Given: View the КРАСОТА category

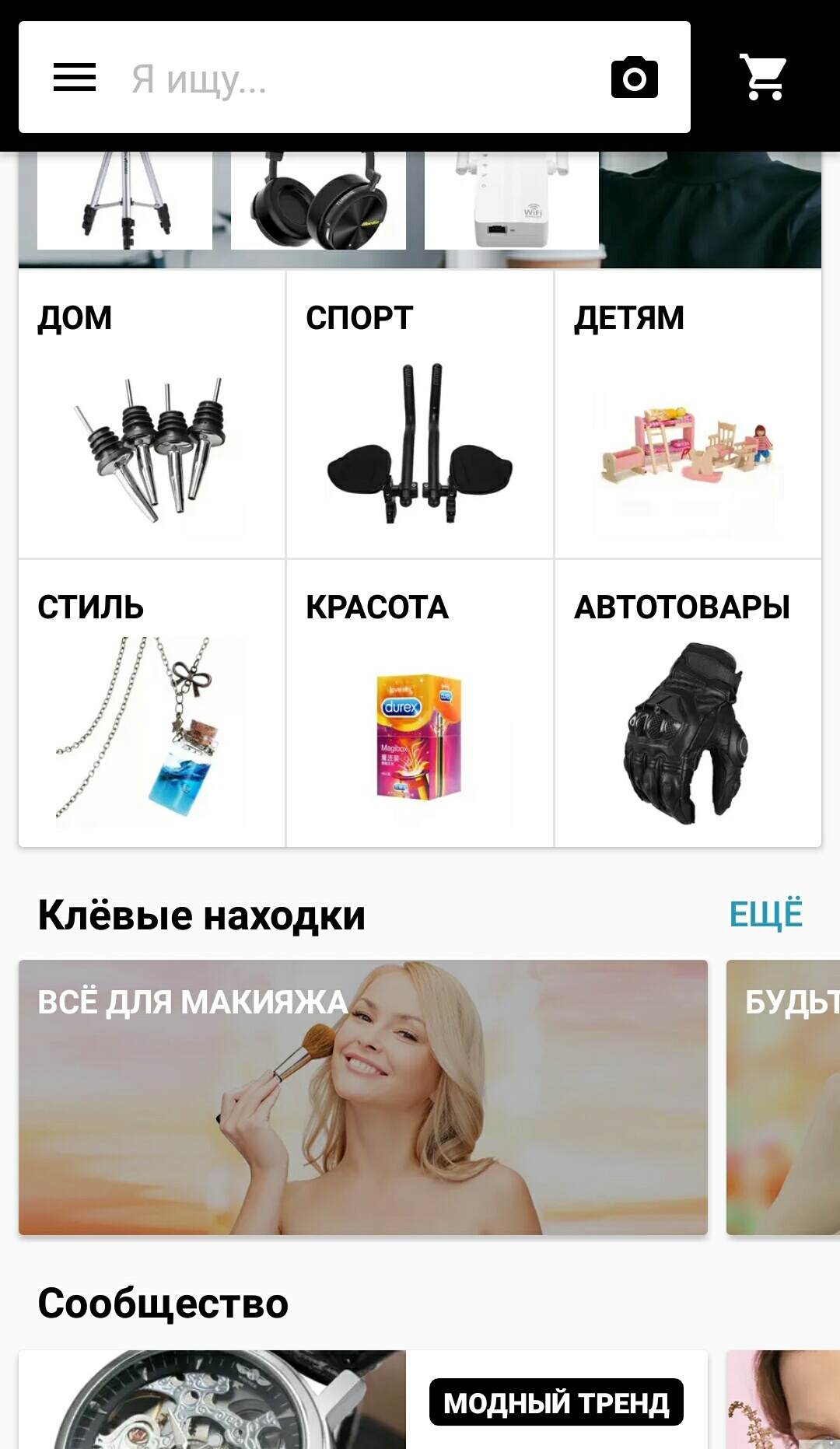Looking at the screenshot, I should 420,703.
